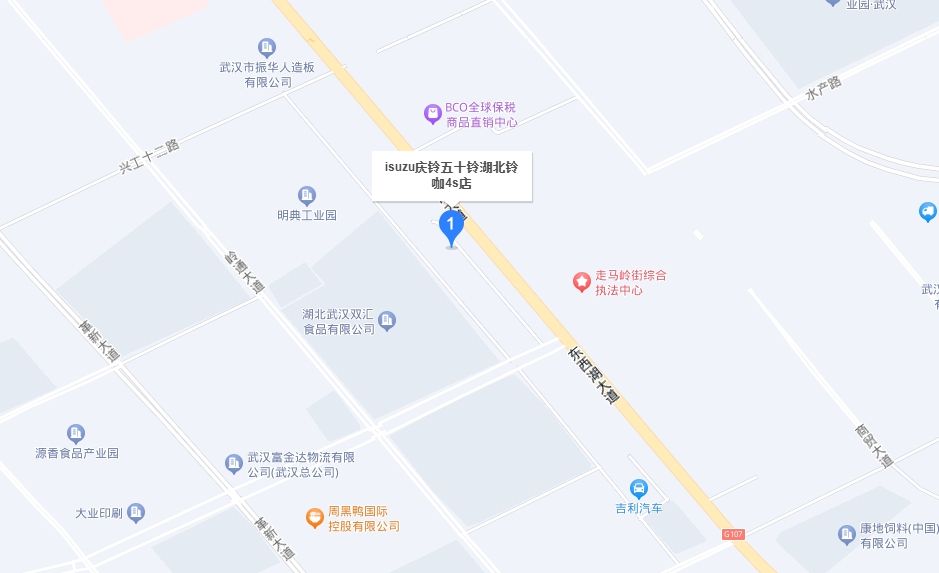Open the 武汉市振华人造板有限公司 place icon
This screenshot has height=573, width=939.
[267, 47]
